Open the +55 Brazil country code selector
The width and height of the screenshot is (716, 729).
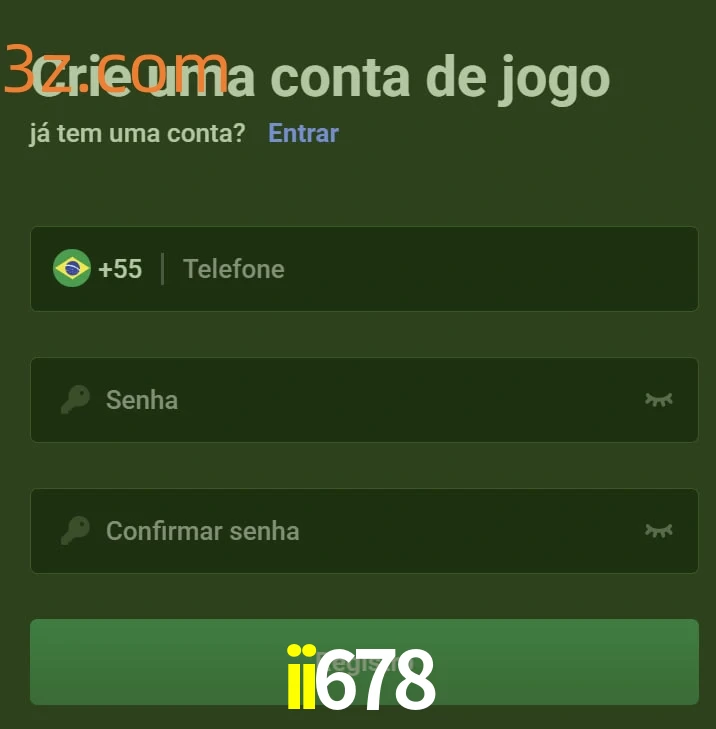pyautogui.click(x=98, y=268)
